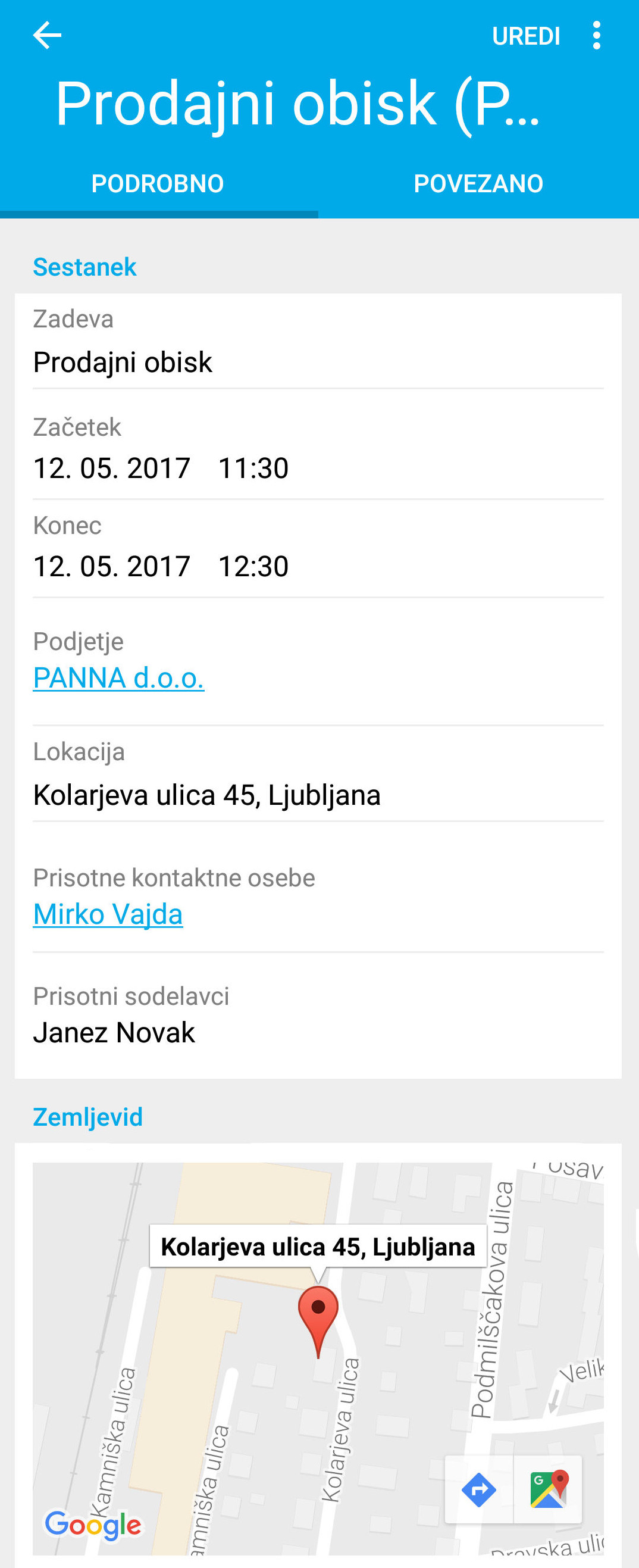Tap UREDI to edit the meeting

click(x=527, y=35)
